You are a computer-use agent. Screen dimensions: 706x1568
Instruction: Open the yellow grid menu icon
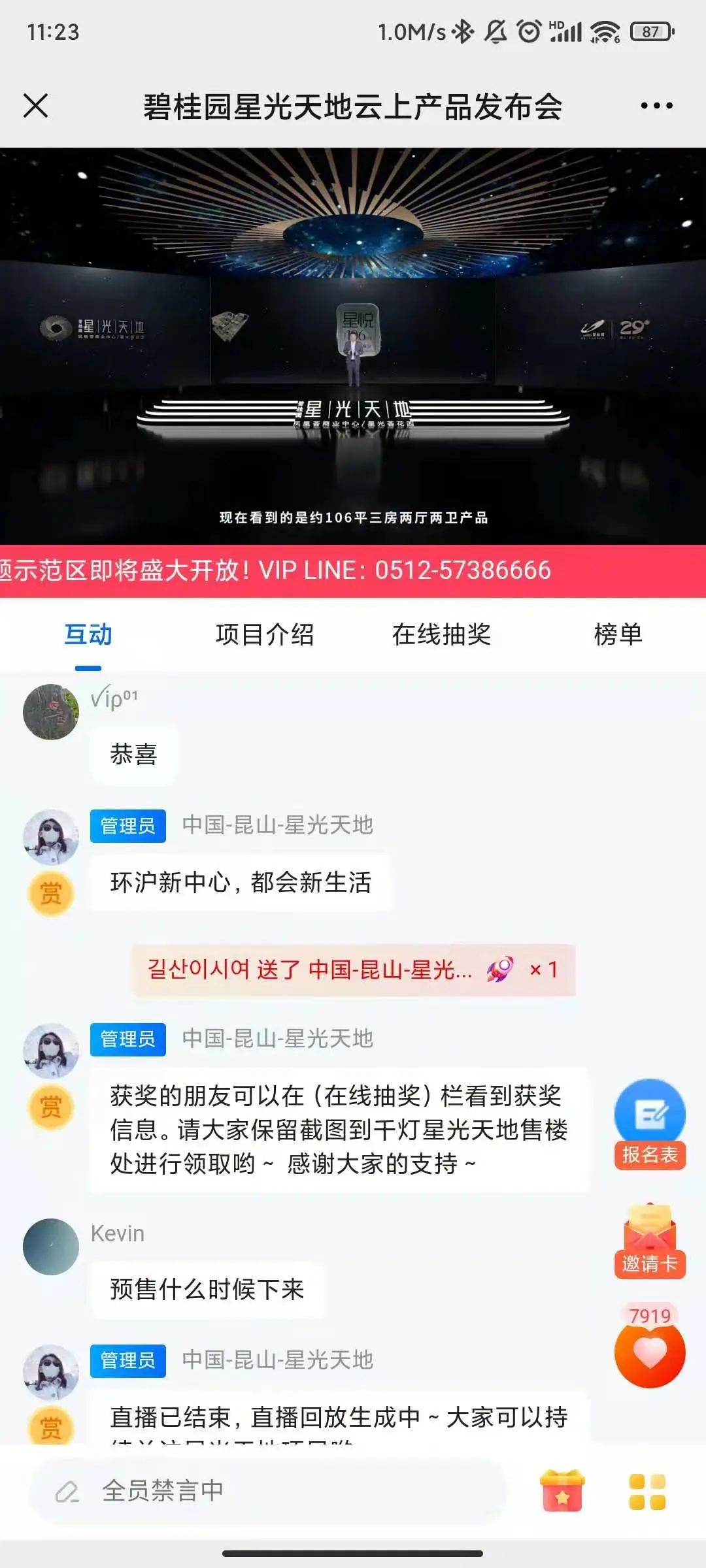click(x=647, y=1492)
